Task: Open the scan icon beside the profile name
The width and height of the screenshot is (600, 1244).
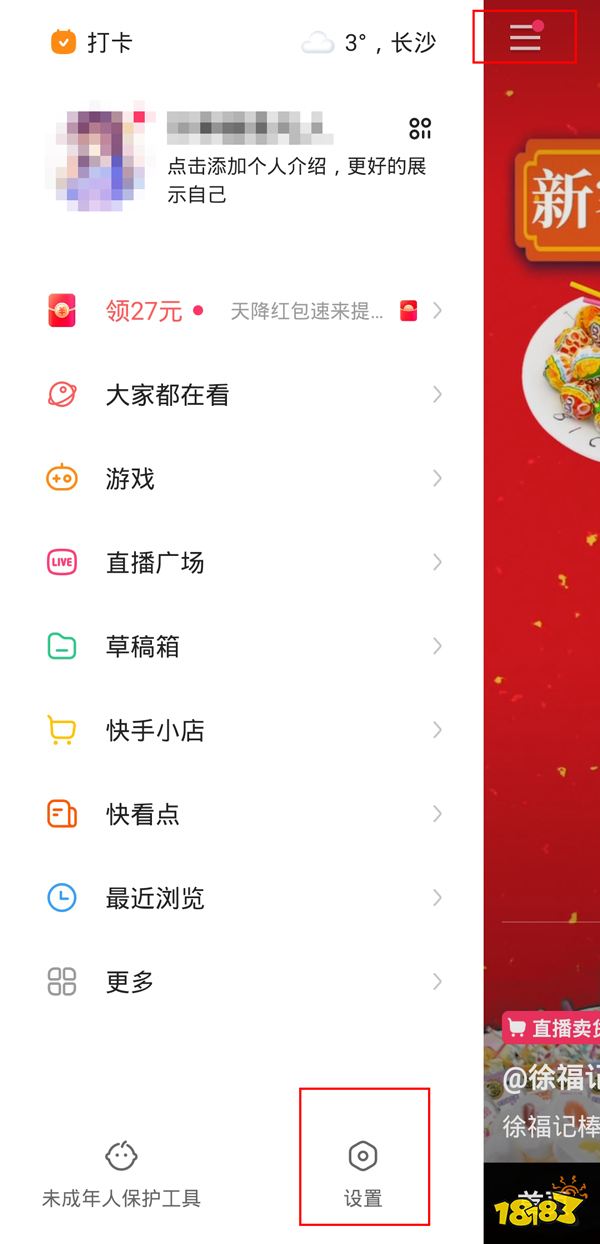Action: 420,128
